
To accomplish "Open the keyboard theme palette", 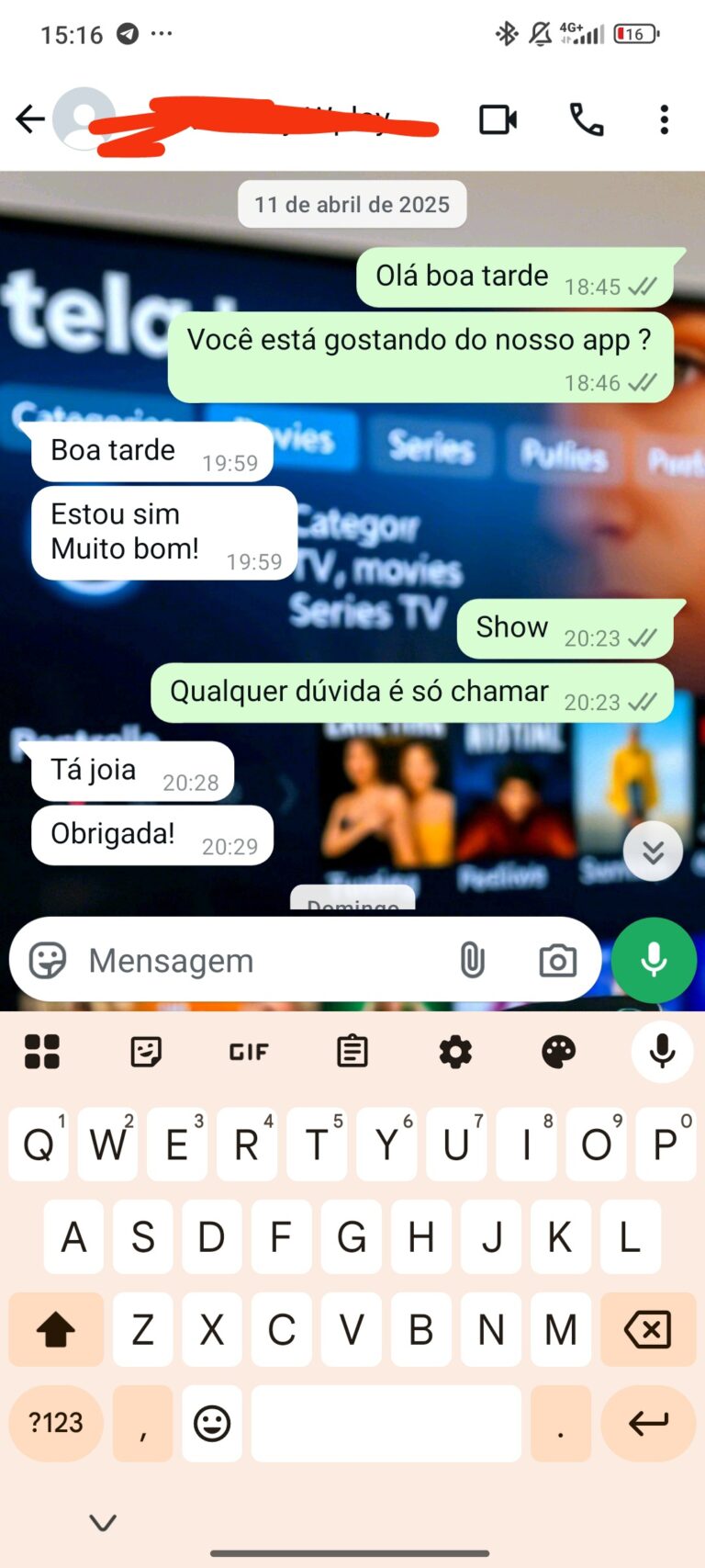I will [x=558, y=1052].
